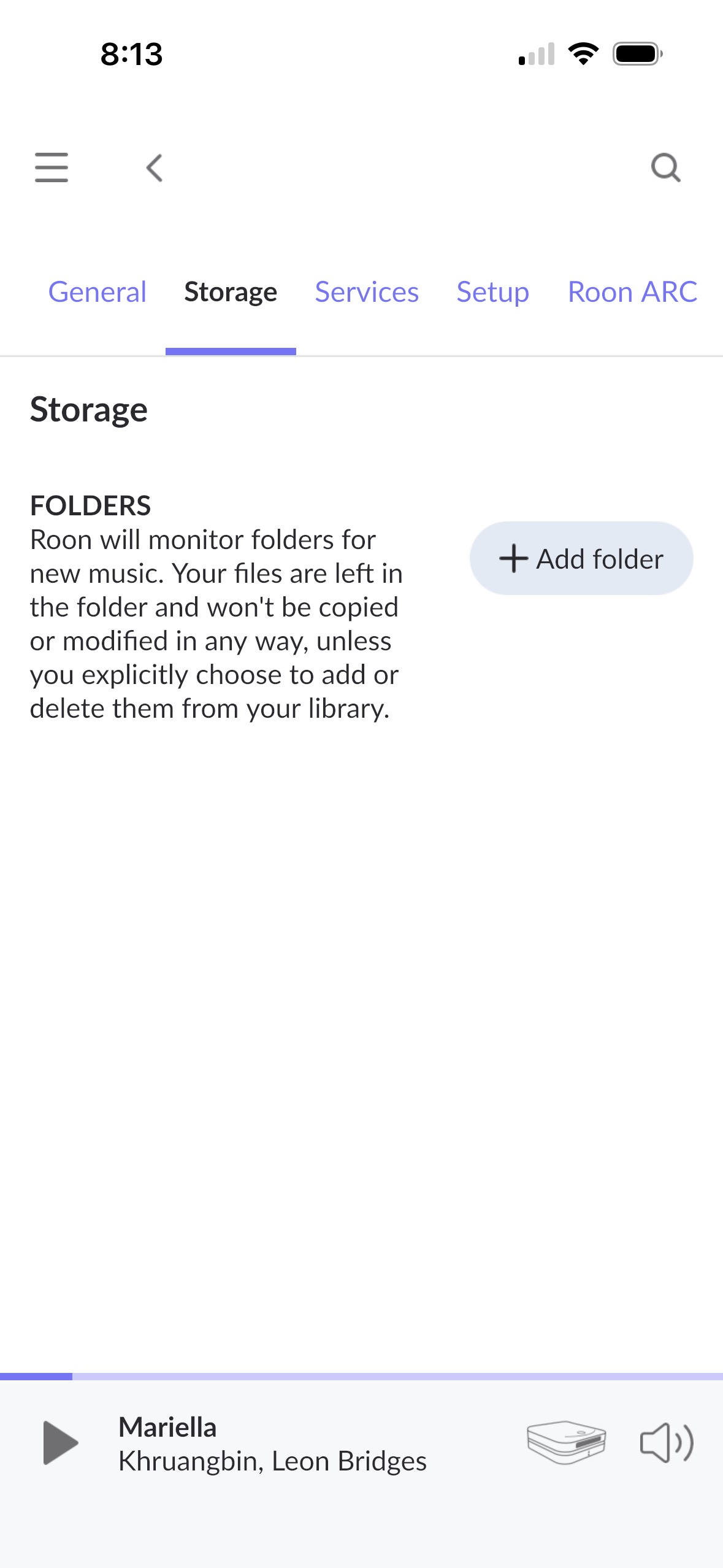Go back with the arrow
Image resolution: width=723 pixels, height=1568 pixels.
point(155,167)
